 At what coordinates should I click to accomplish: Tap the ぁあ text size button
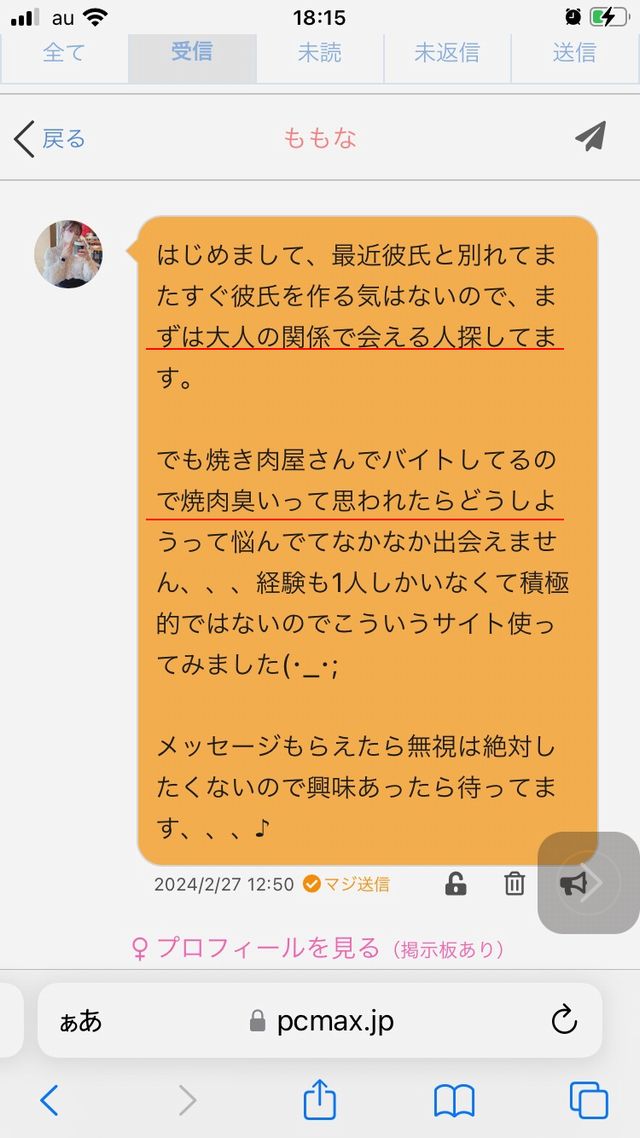[81, 1021]
